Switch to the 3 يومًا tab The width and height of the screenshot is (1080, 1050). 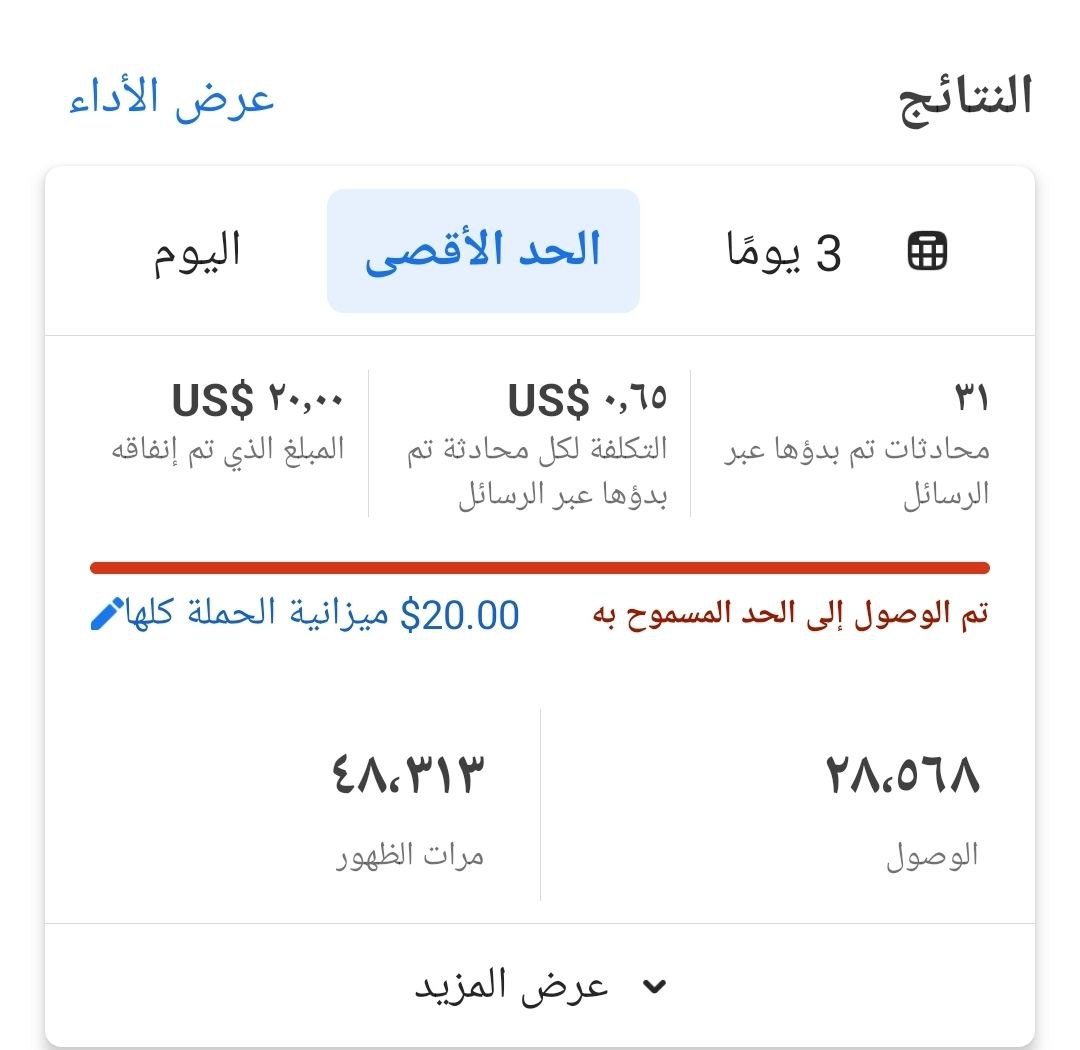click(784, 252)
